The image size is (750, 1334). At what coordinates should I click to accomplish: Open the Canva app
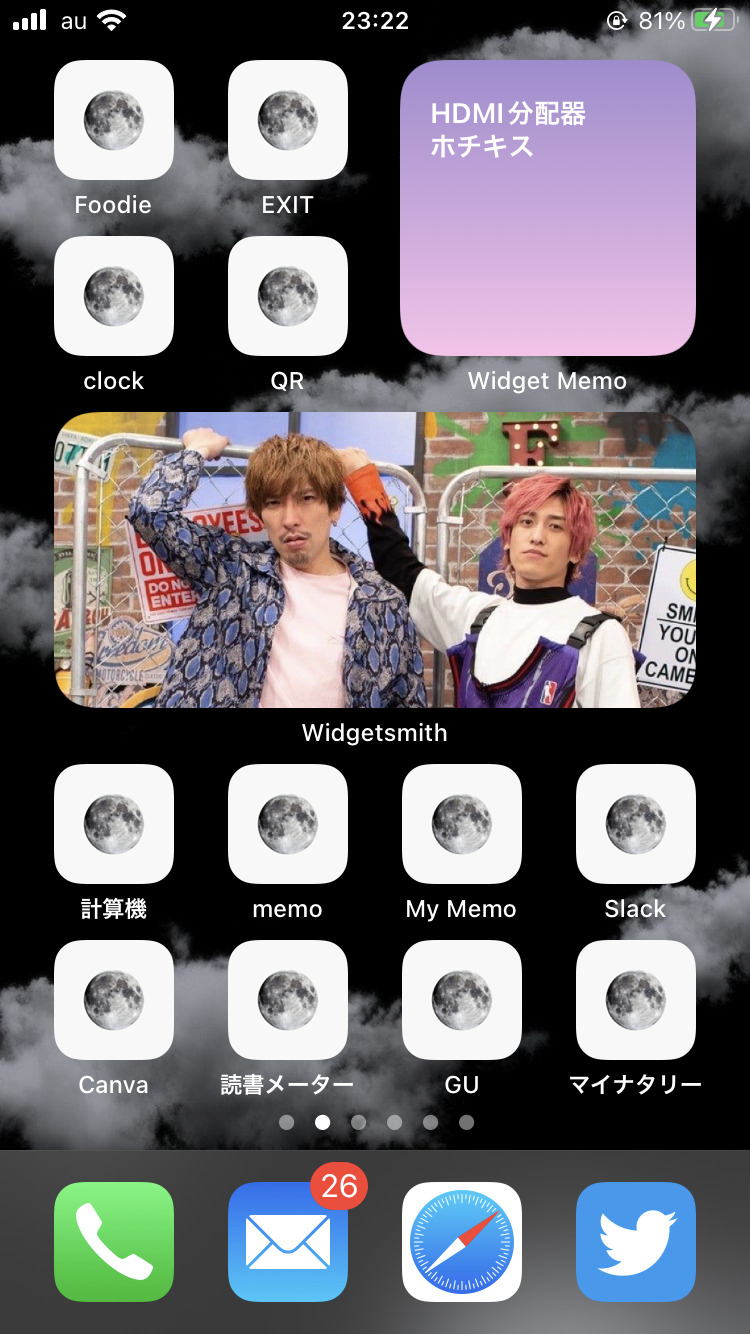pyautogui.click(x=114, y=1000)
